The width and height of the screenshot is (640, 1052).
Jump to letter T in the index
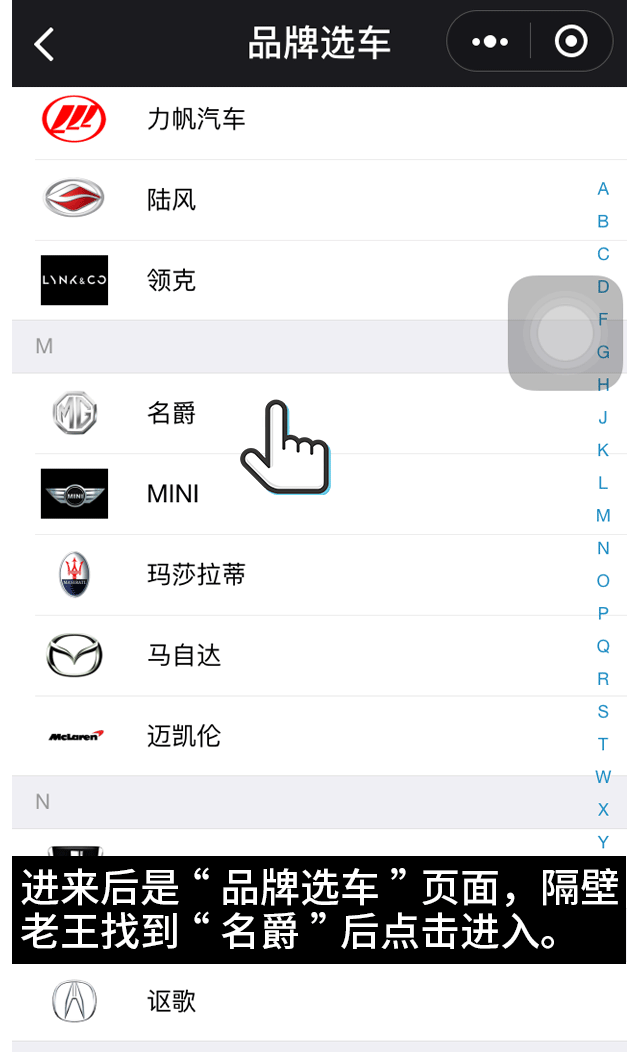click(x=603, y=744)
